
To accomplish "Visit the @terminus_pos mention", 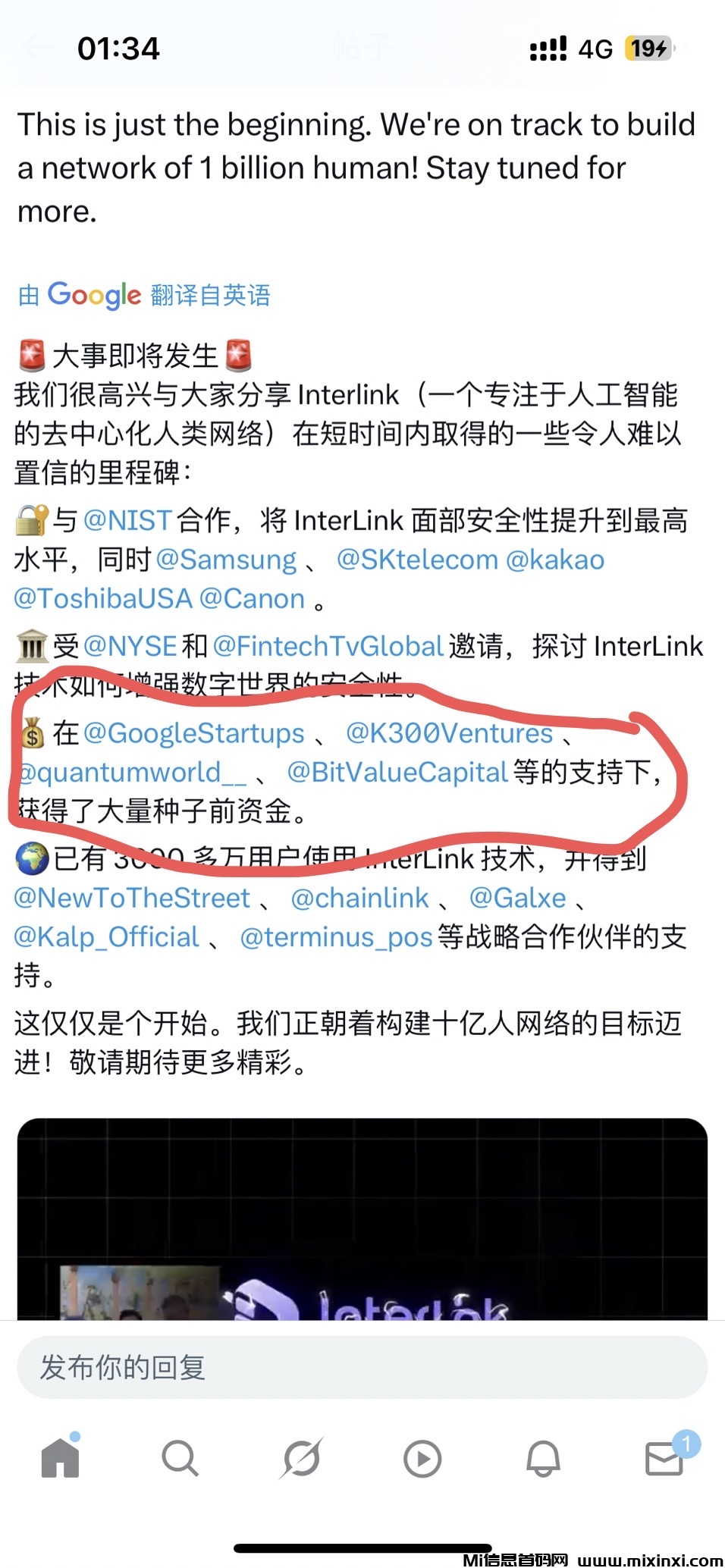I will (336, 937).
